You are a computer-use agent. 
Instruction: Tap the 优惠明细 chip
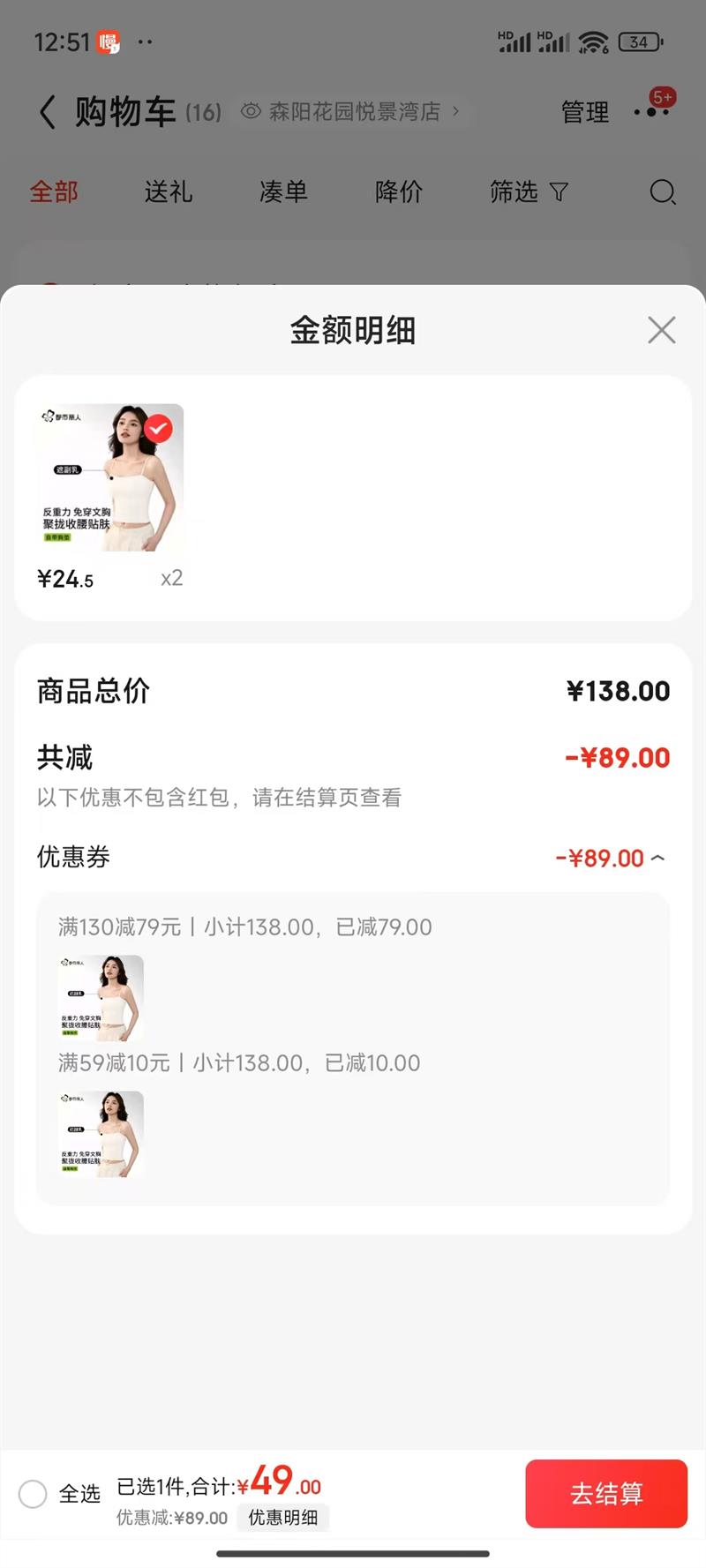(282, 1517)
